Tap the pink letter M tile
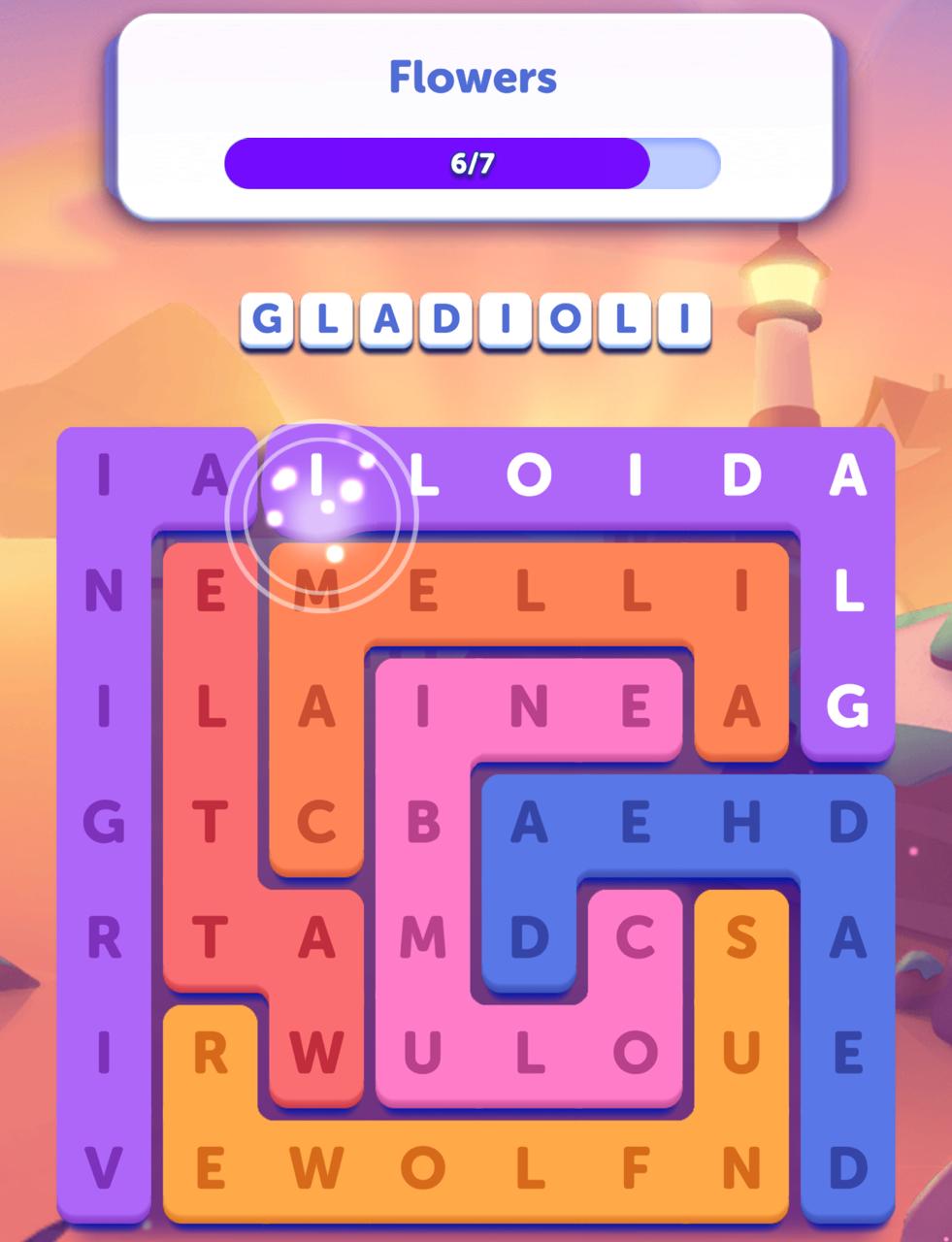The height and width of the screenshot is (1242, 952). (x=422, y=937)
